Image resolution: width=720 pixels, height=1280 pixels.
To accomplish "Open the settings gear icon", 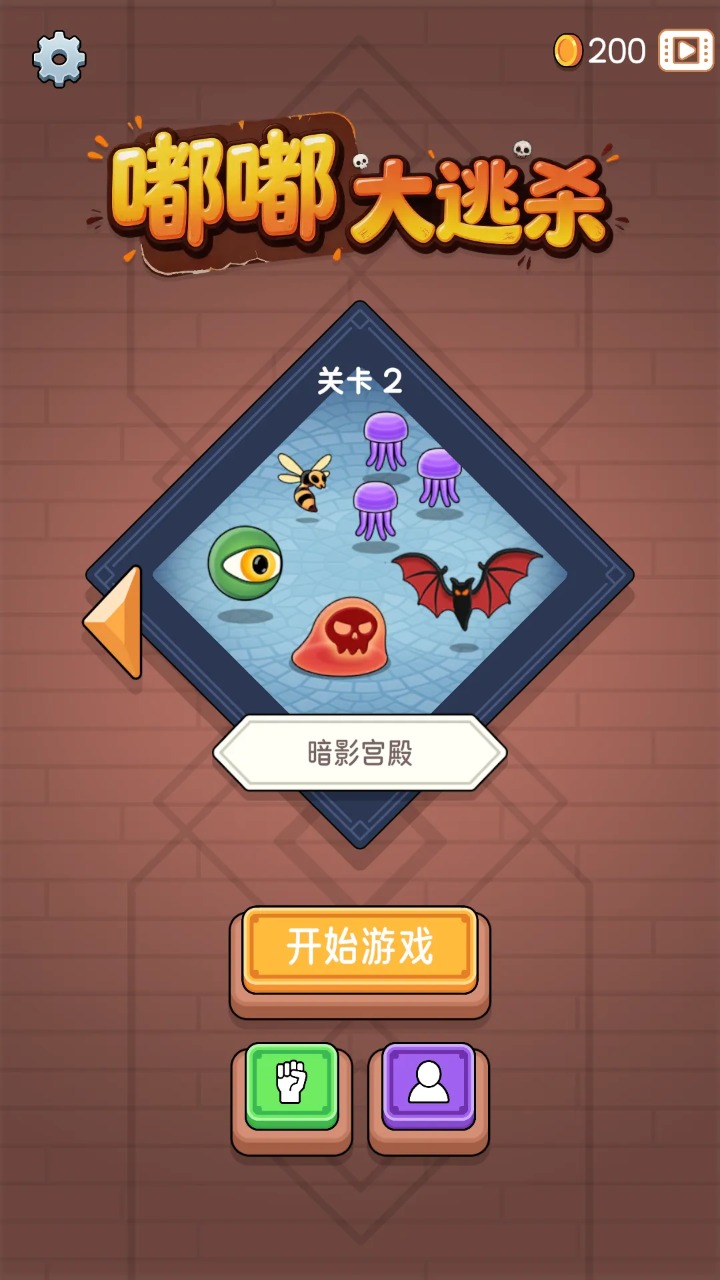I will [x=60, y=58].
